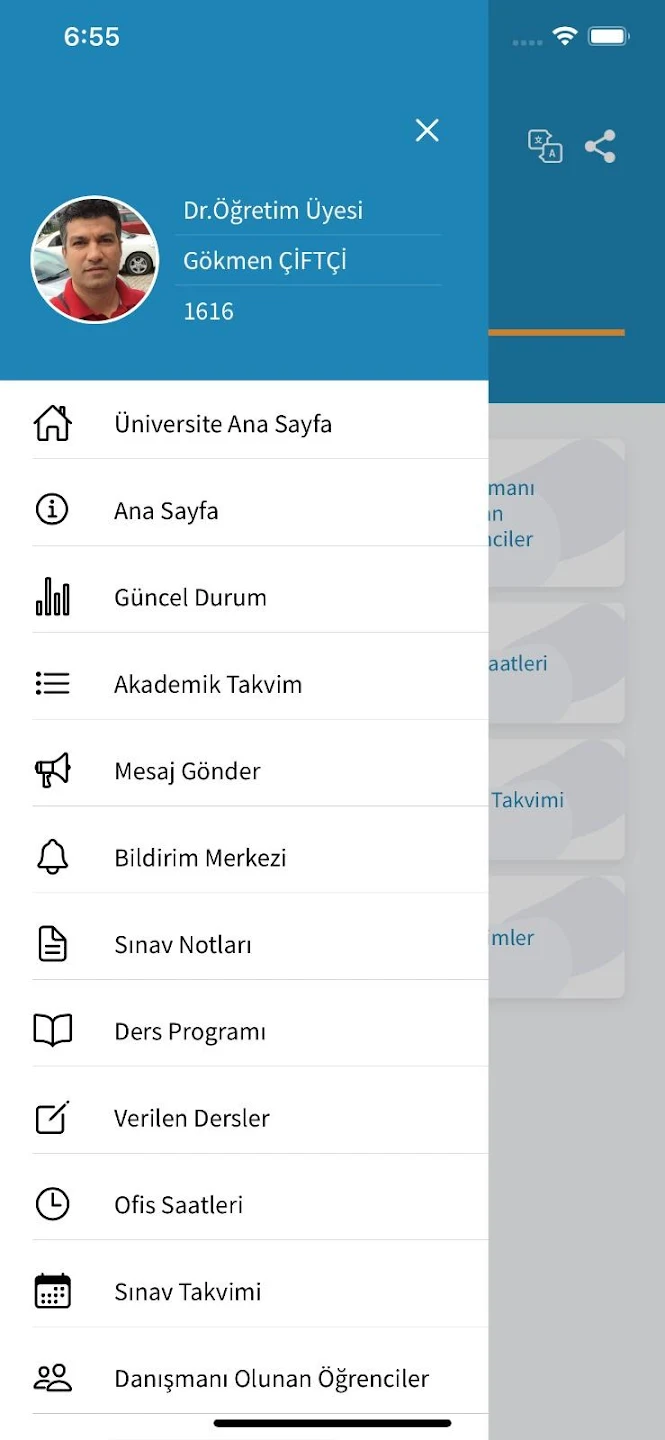View Sınav Notları
This screenshot has height=1440, width=665.
[x=244, y=944]
